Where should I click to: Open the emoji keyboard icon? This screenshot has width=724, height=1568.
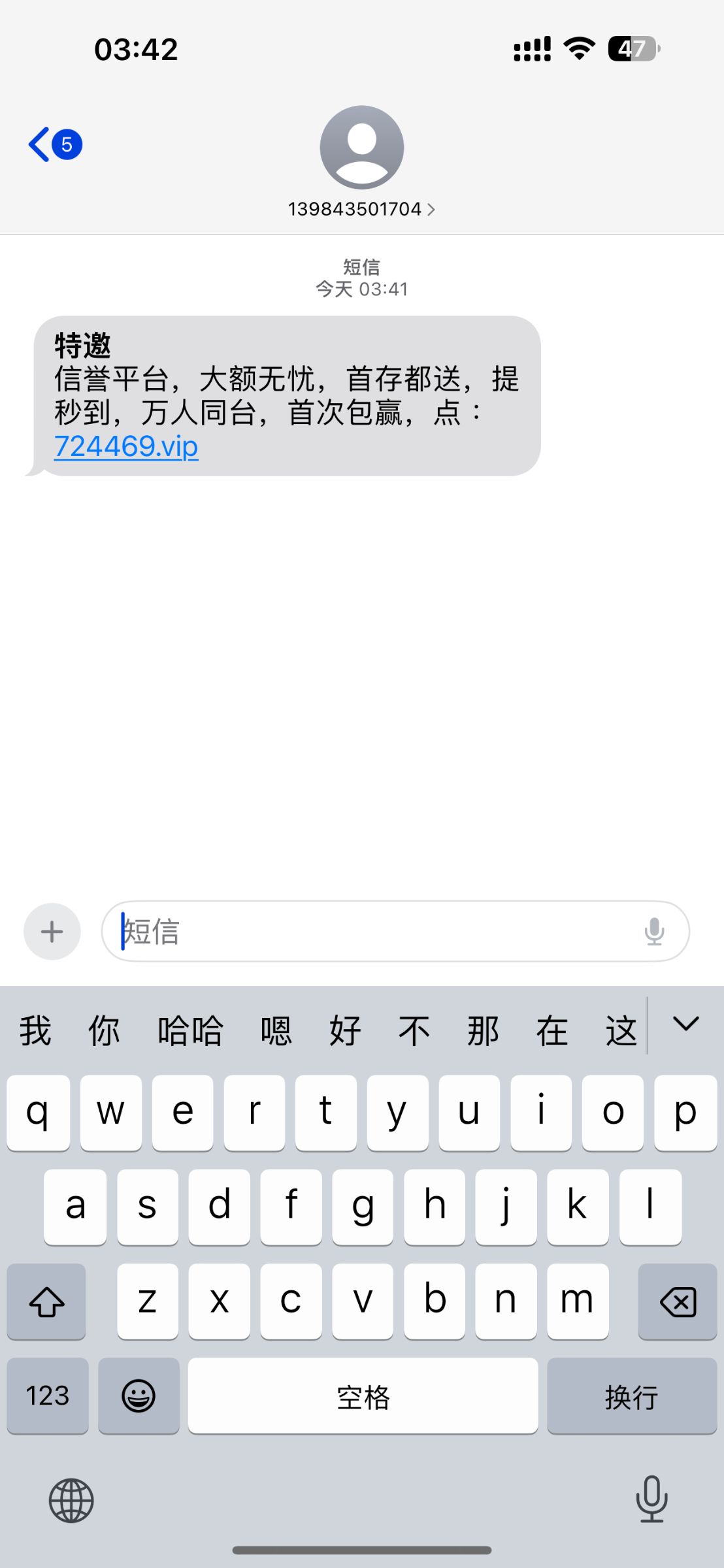138,1396
